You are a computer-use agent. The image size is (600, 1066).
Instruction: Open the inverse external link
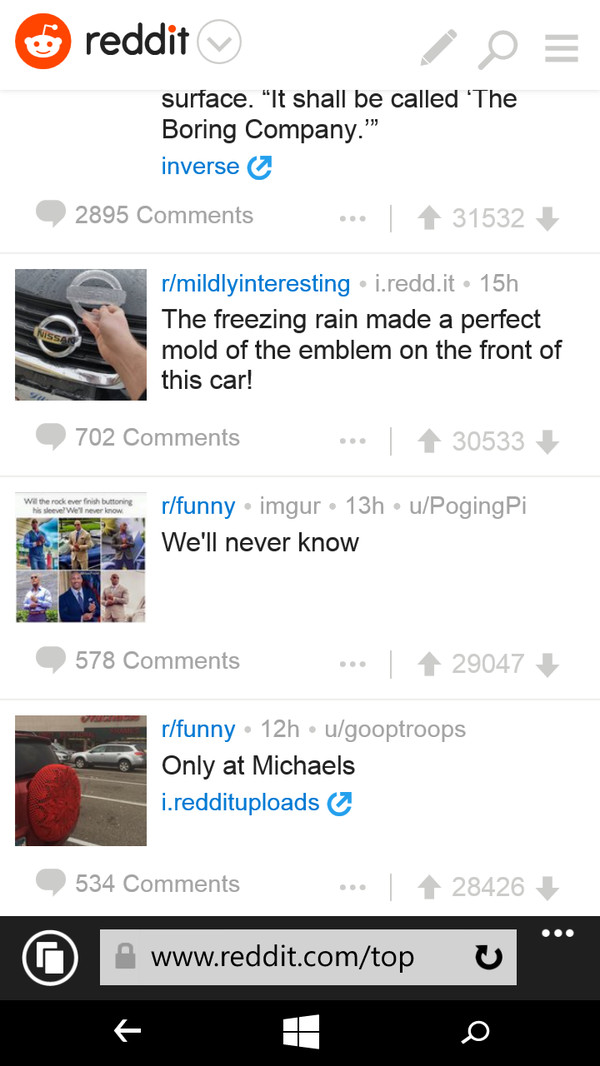coord(215,166)
